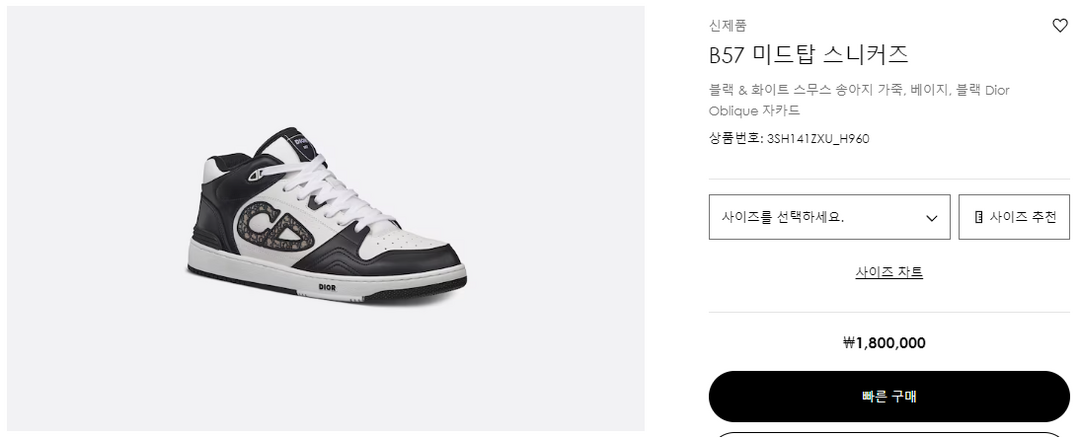This screenshot has height=437, width=1080.
Task: Open the size selection dropdown
Action: pos(829,217)
